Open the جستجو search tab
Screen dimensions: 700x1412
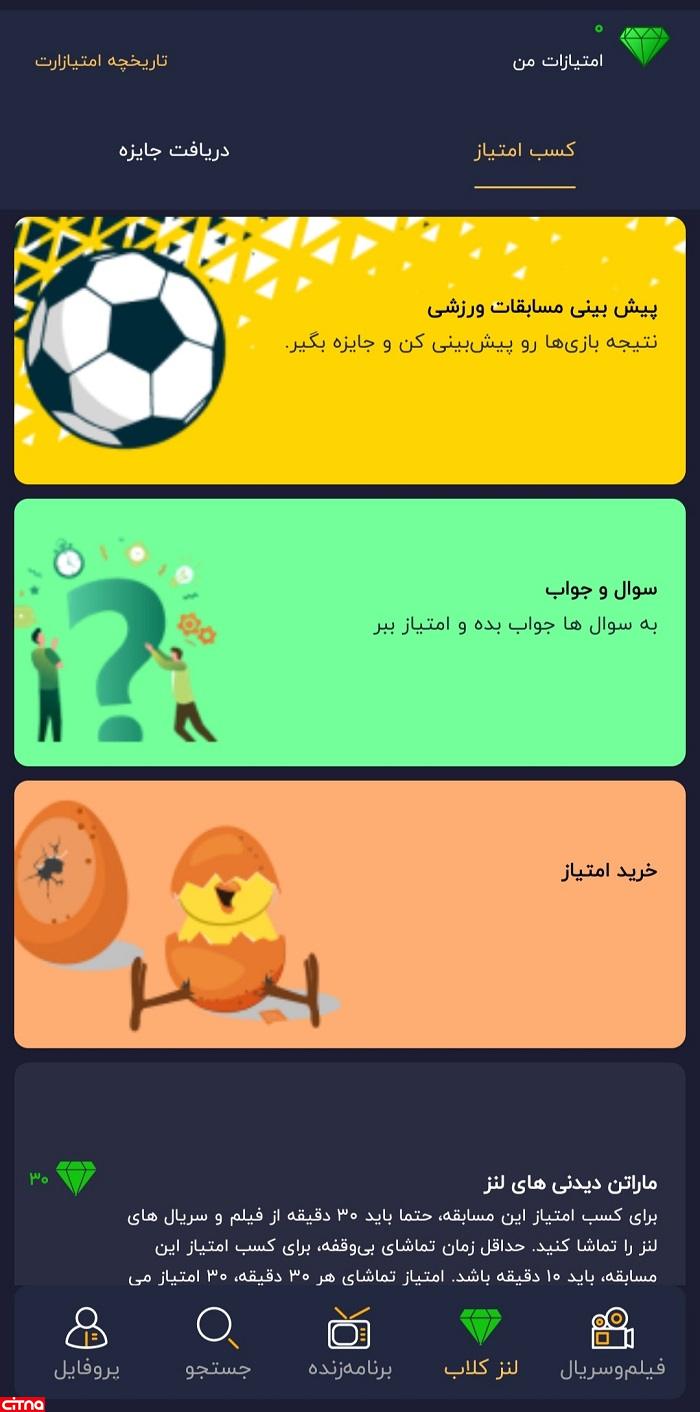coord(218,1342)
